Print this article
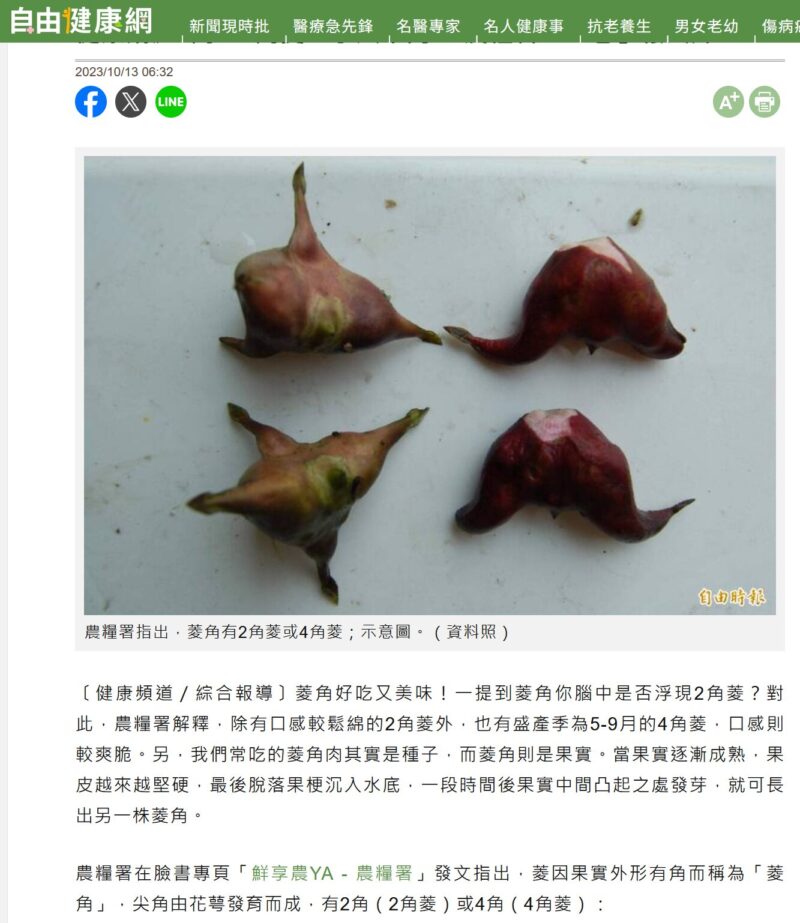 (764, 102)
